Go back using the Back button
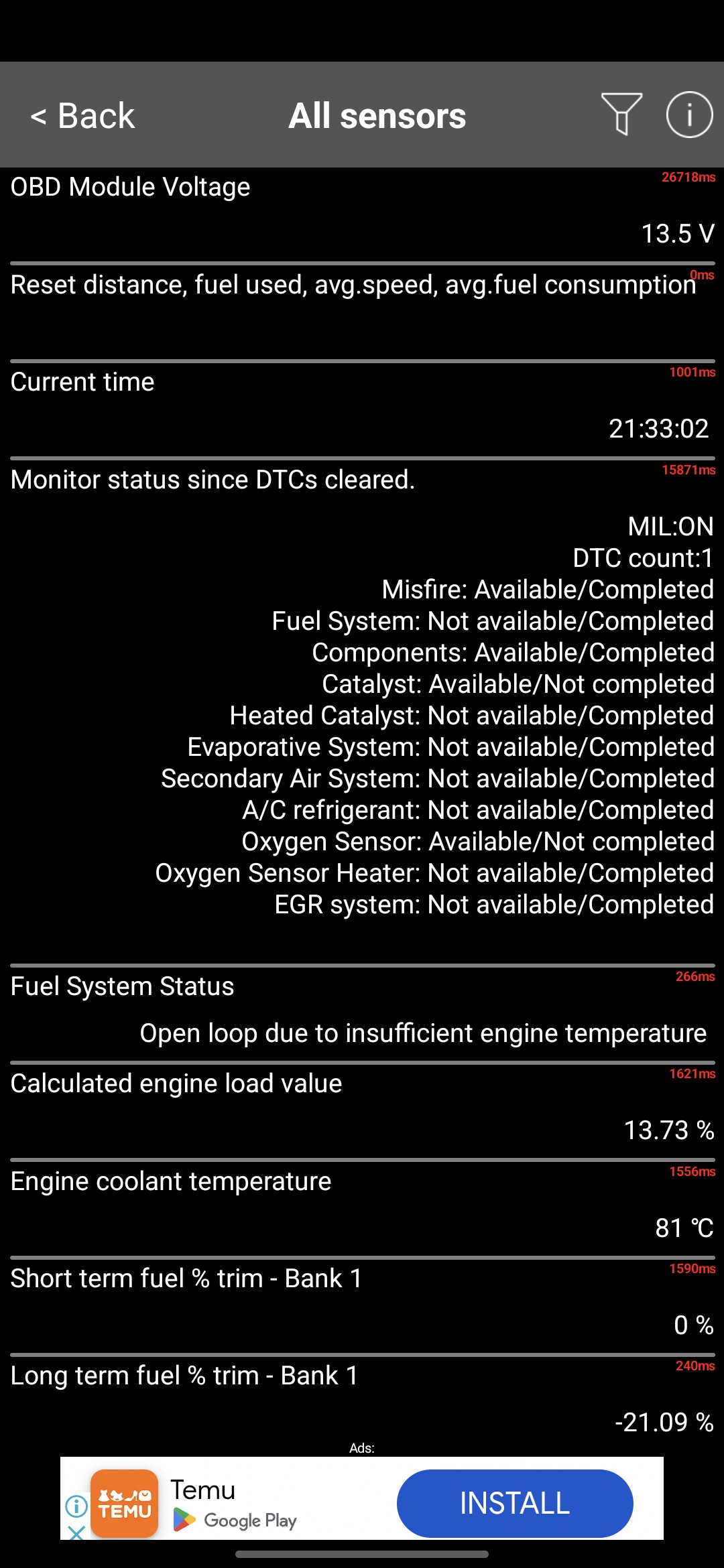724x1568 pixels. [83, 116]
